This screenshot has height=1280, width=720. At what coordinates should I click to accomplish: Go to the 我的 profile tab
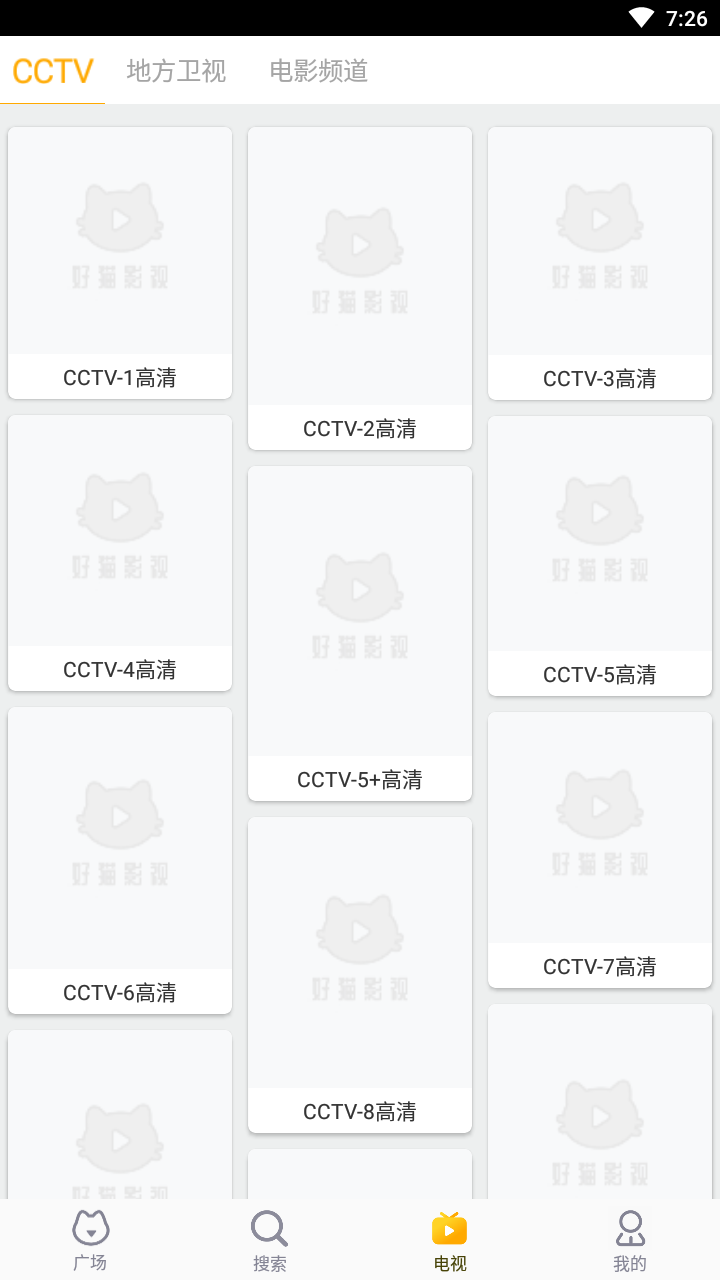point(630,1240)
